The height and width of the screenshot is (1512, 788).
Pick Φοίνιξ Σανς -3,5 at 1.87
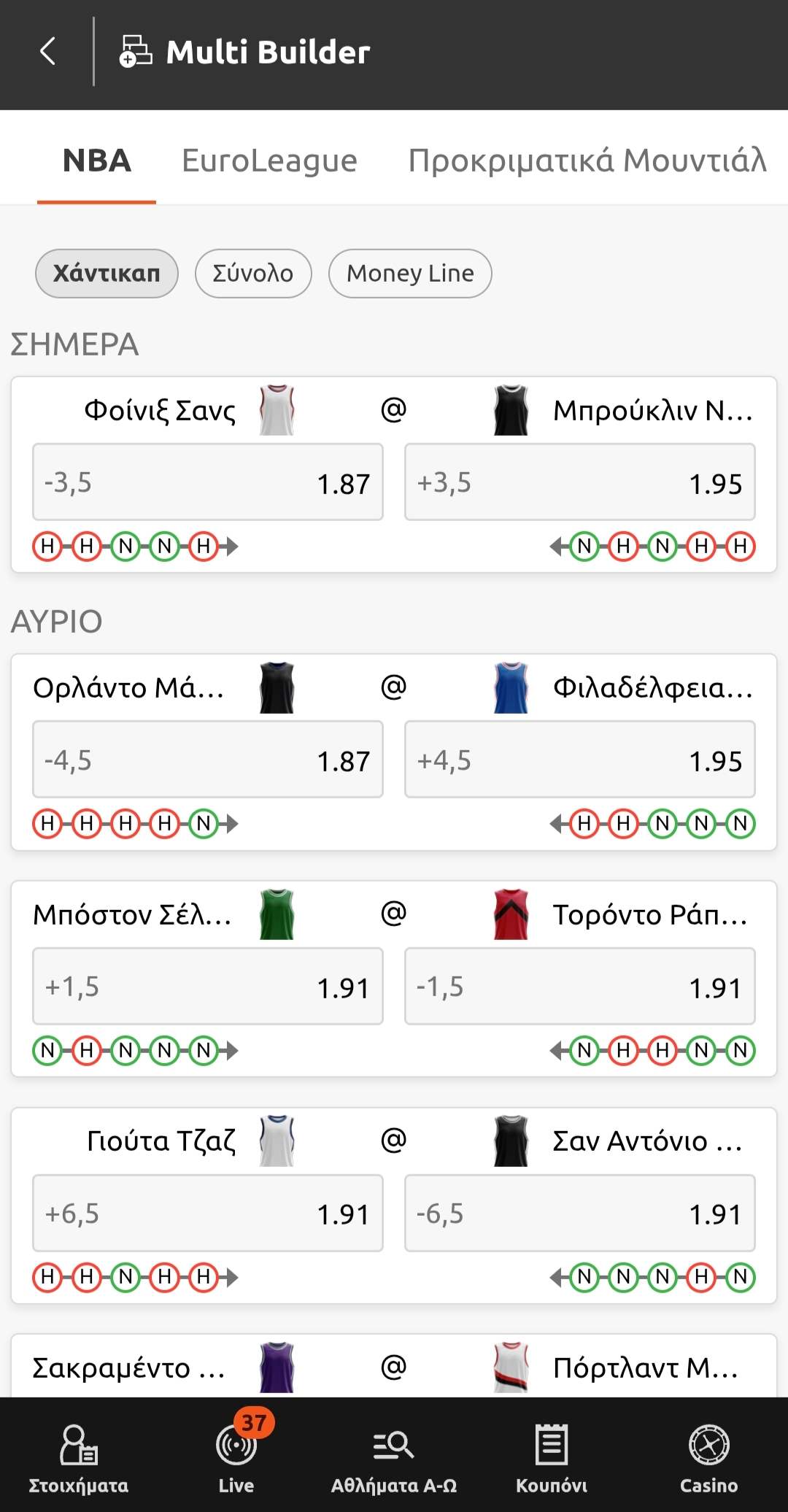click(208, 482)
